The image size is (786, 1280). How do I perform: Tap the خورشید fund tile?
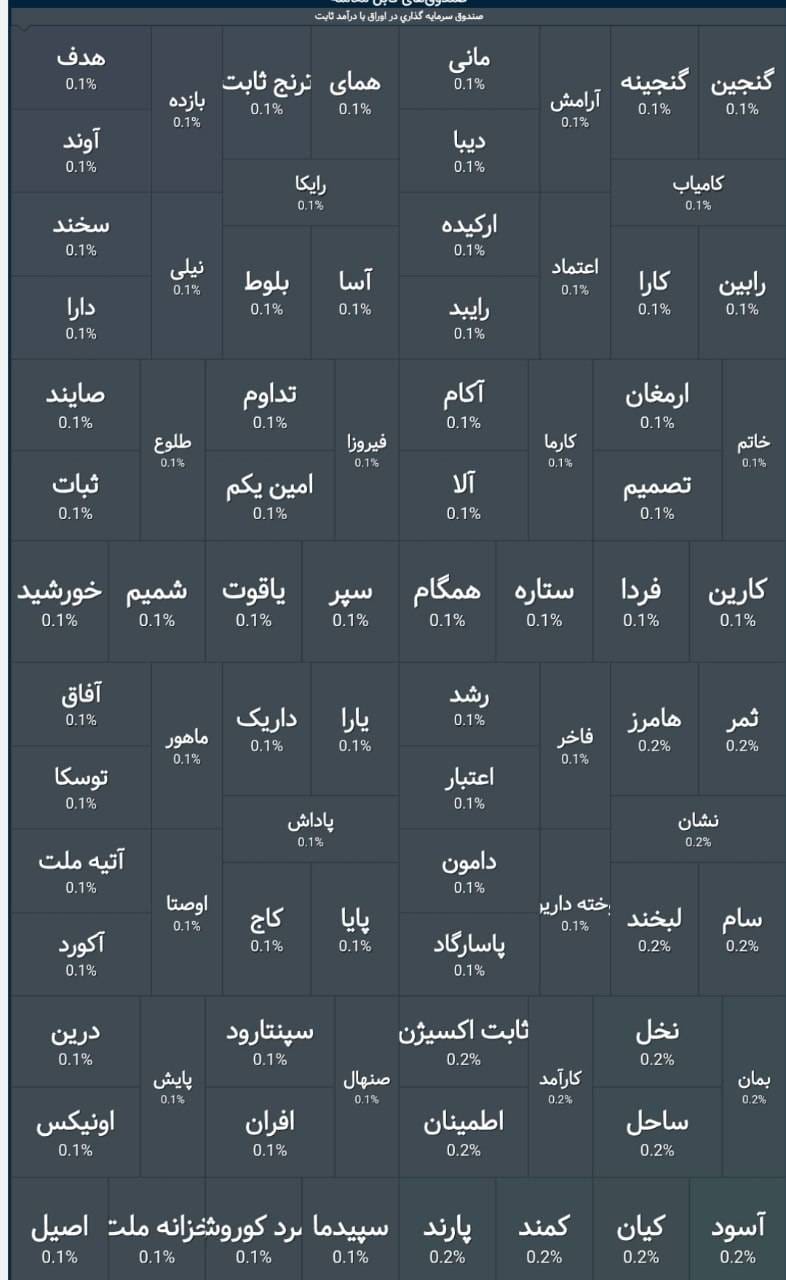tap(59, 601)
